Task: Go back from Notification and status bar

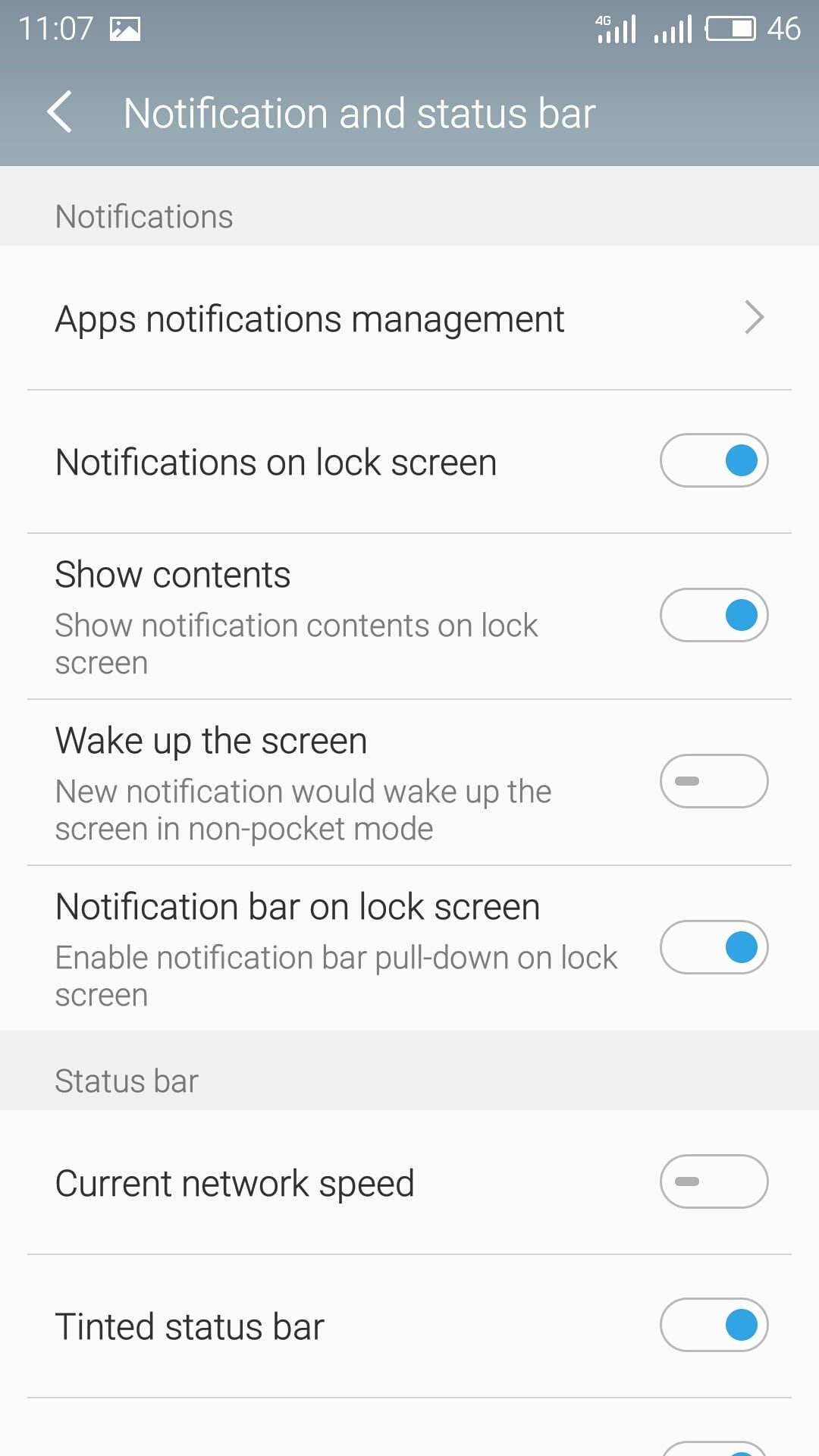Action: click(x=59, y=112)
